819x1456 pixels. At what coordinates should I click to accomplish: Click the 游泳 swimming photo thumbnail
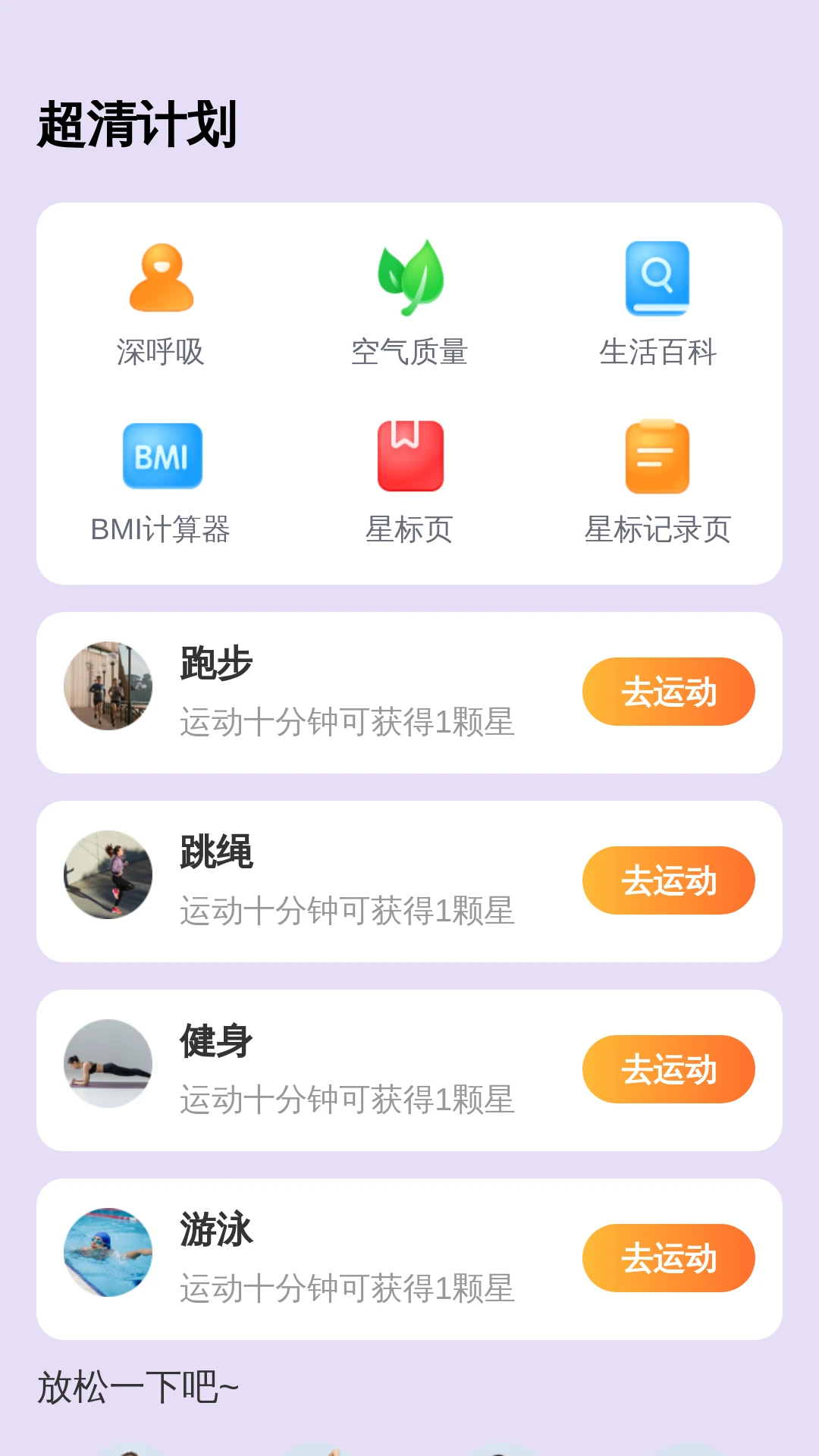pyautogui.click(x=107, y=1254)
